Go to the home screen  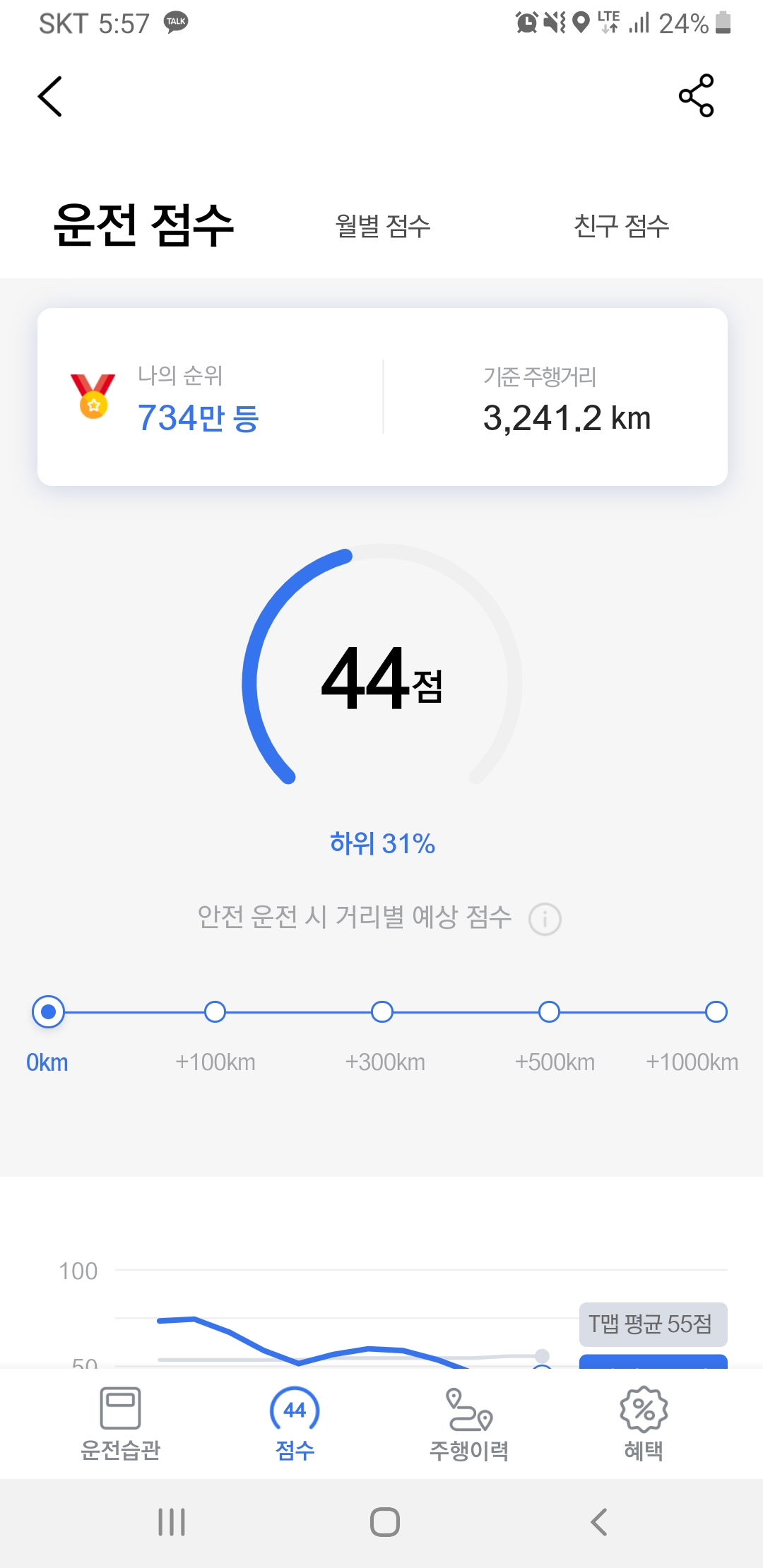pos(385,1522)
